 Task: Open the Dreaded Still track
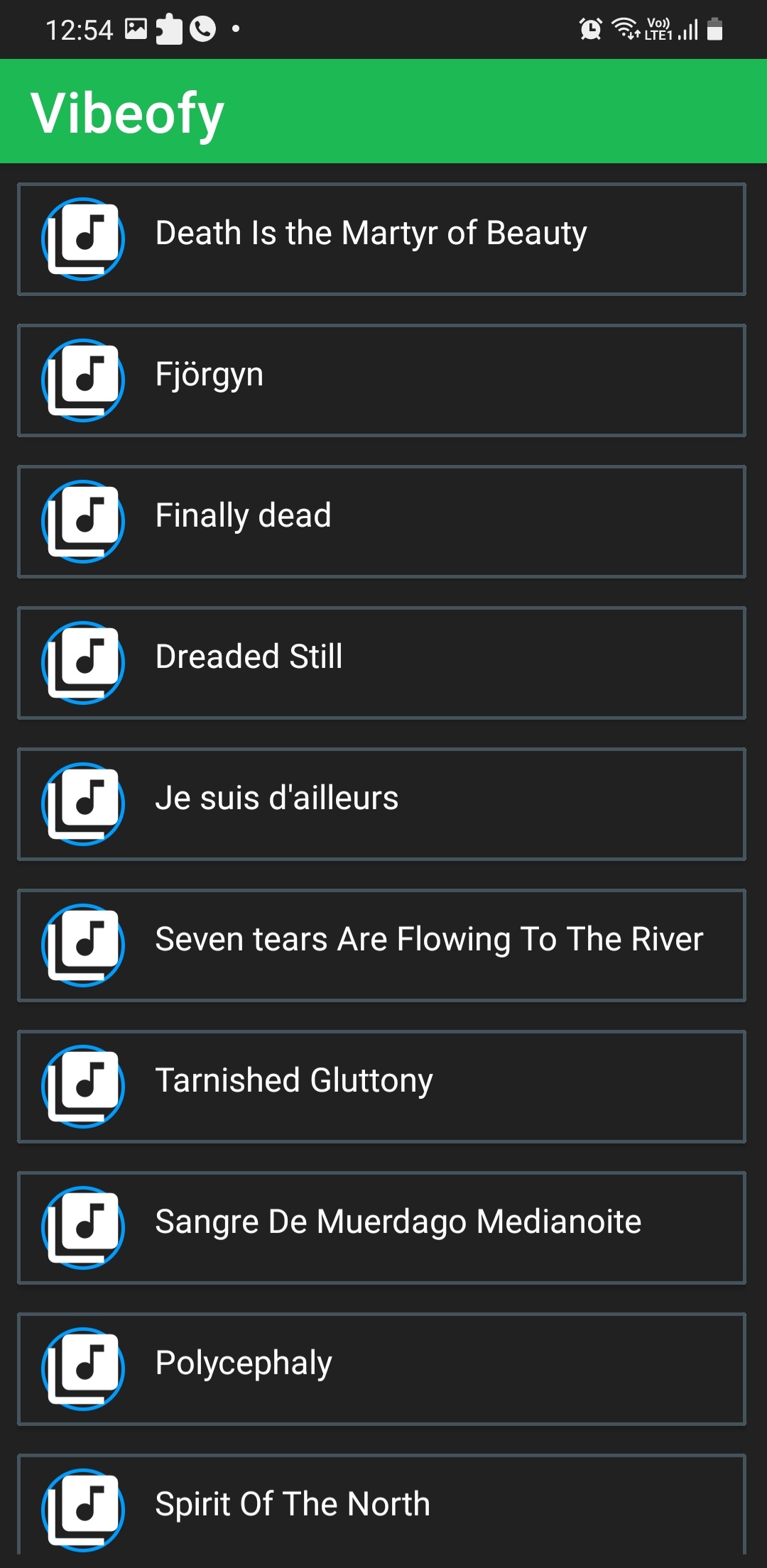[381, 662]
